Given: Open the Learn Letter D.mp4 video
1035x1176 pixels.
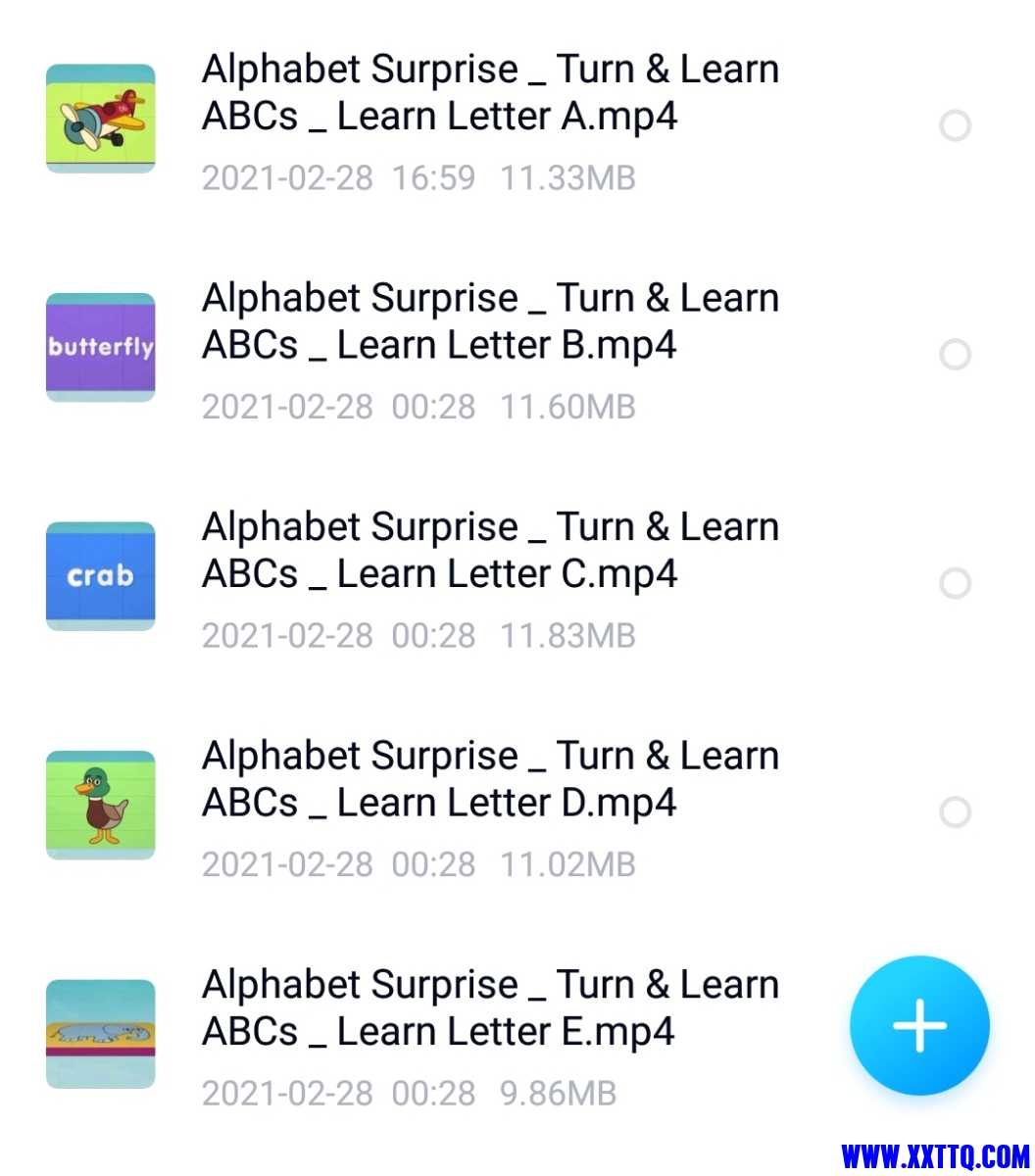Looking at the screenshot, I should click(490, 779).
